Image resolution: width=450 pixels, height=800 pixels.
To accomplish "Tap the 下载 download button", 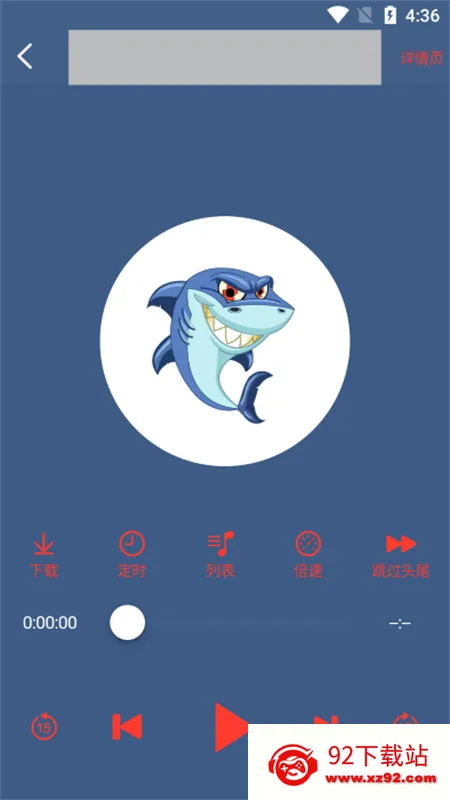I will pyautogui.click(x=44, y=555).
